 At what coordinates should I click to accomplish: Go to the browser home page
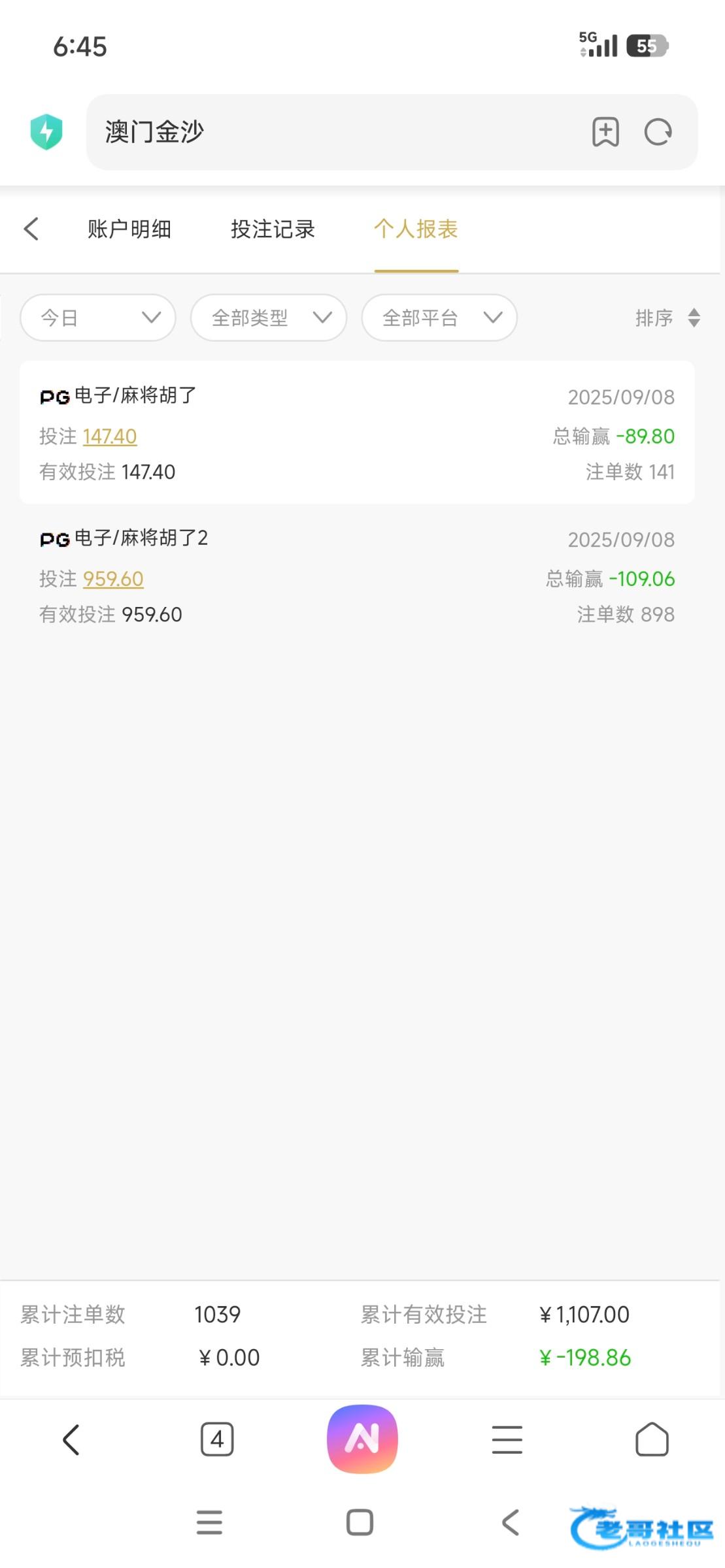coord(652,1439)
